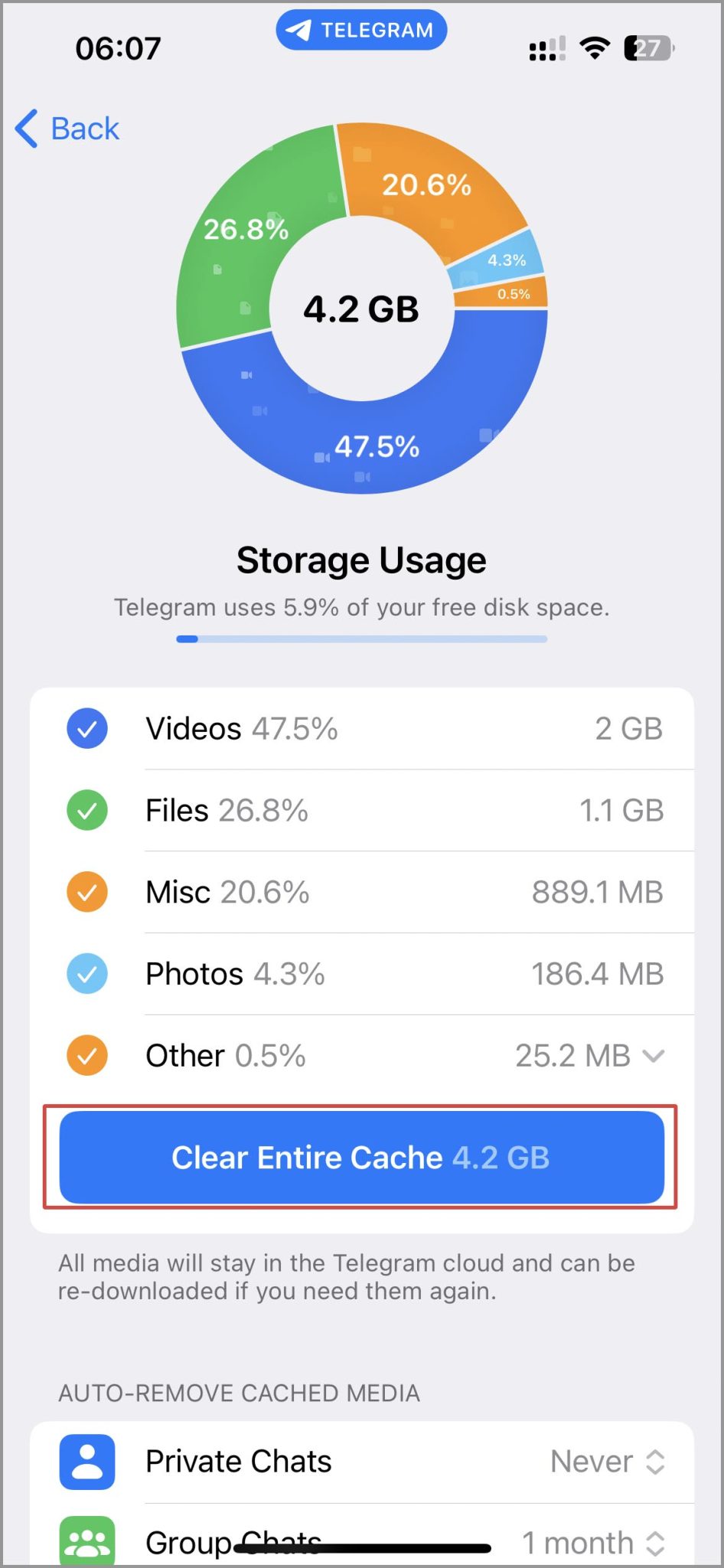724x1568 pixels.
Task: Select the Misc 20.6% row
Action: (x=227, y=892)
